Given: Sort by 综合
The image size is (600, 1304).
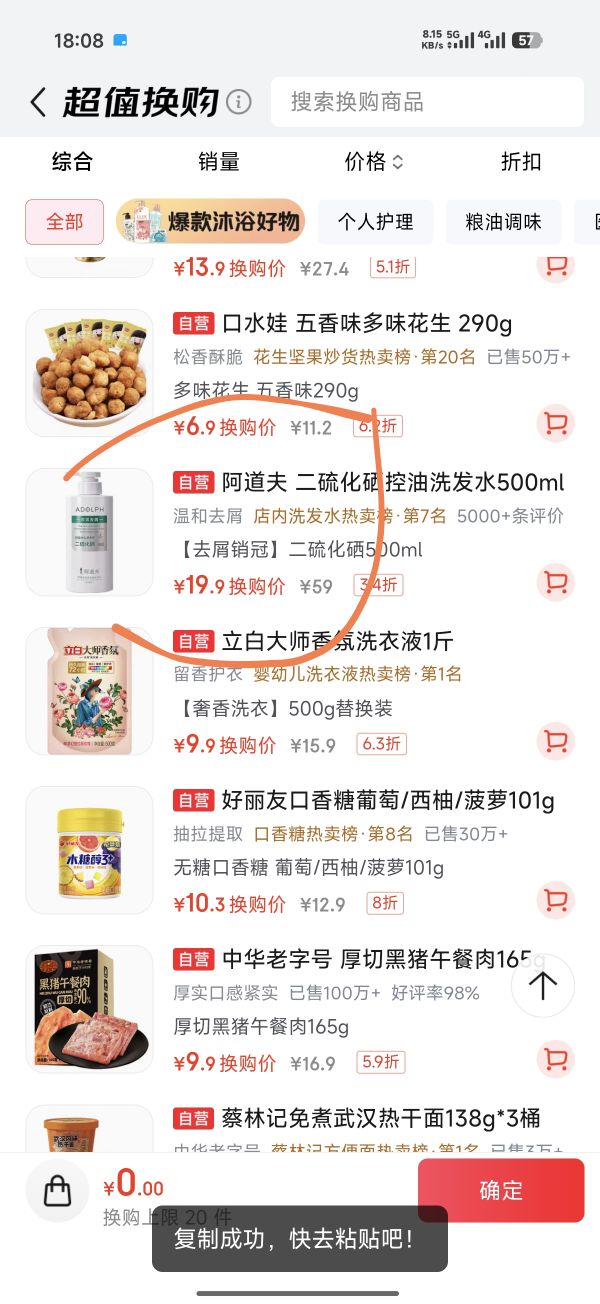Looking at the screenshot, I should pyautogui.click(x=72, y=162).
